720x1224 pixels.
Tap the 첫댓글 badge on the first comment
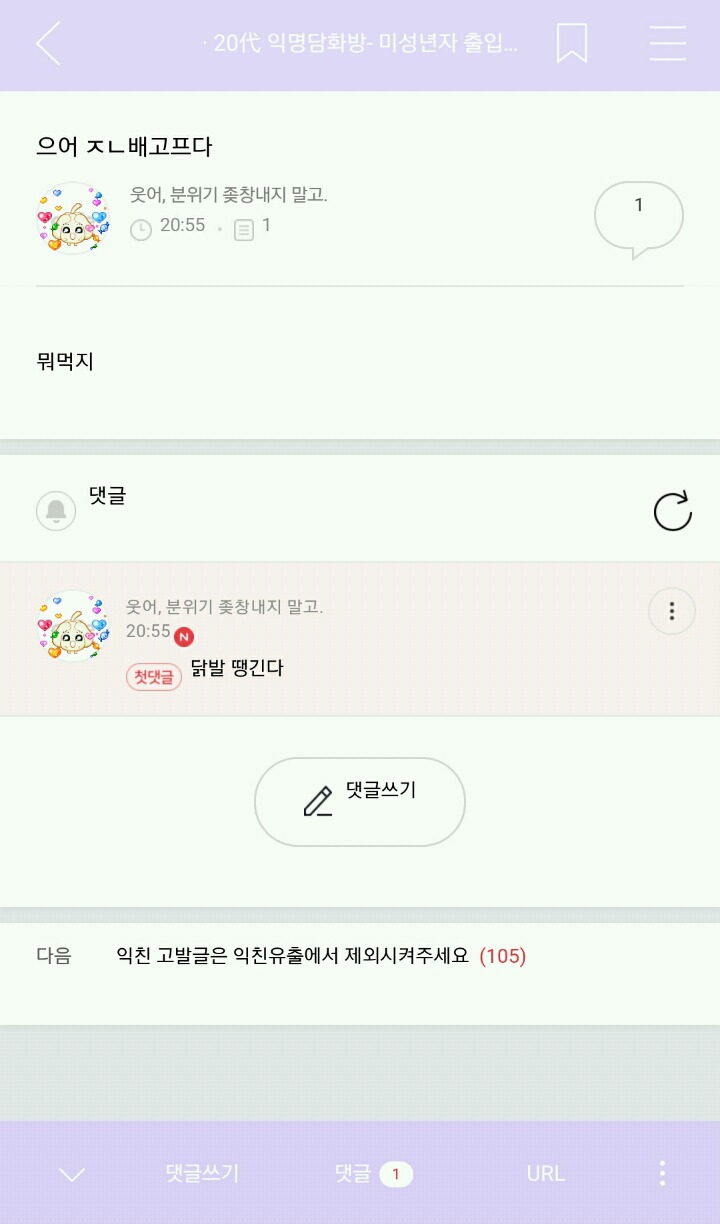click(153, 677)
